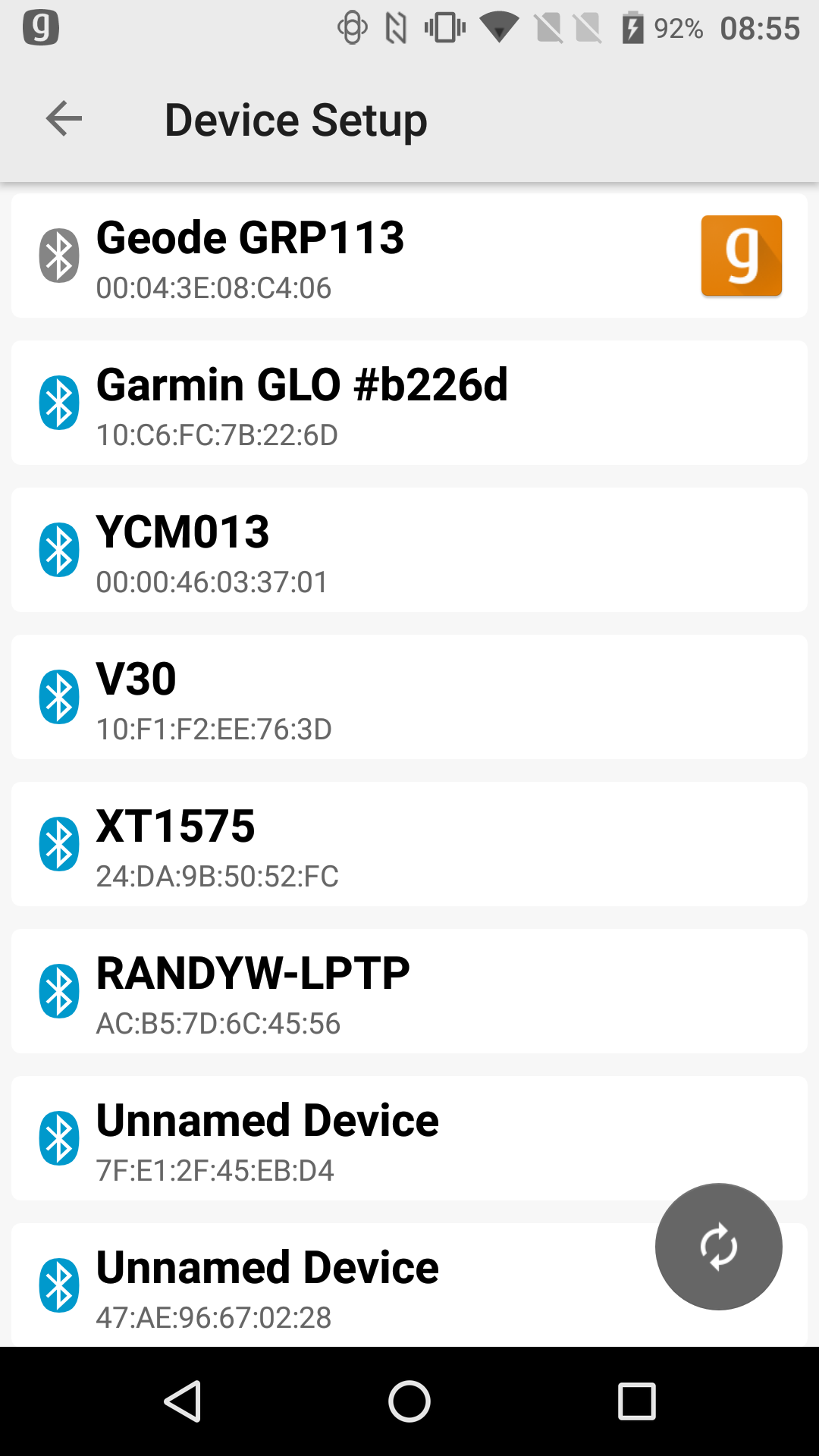Select Garmin GLO #b226d device
The height and width of the screenshot is (1456, 819).
pos(409,403)
